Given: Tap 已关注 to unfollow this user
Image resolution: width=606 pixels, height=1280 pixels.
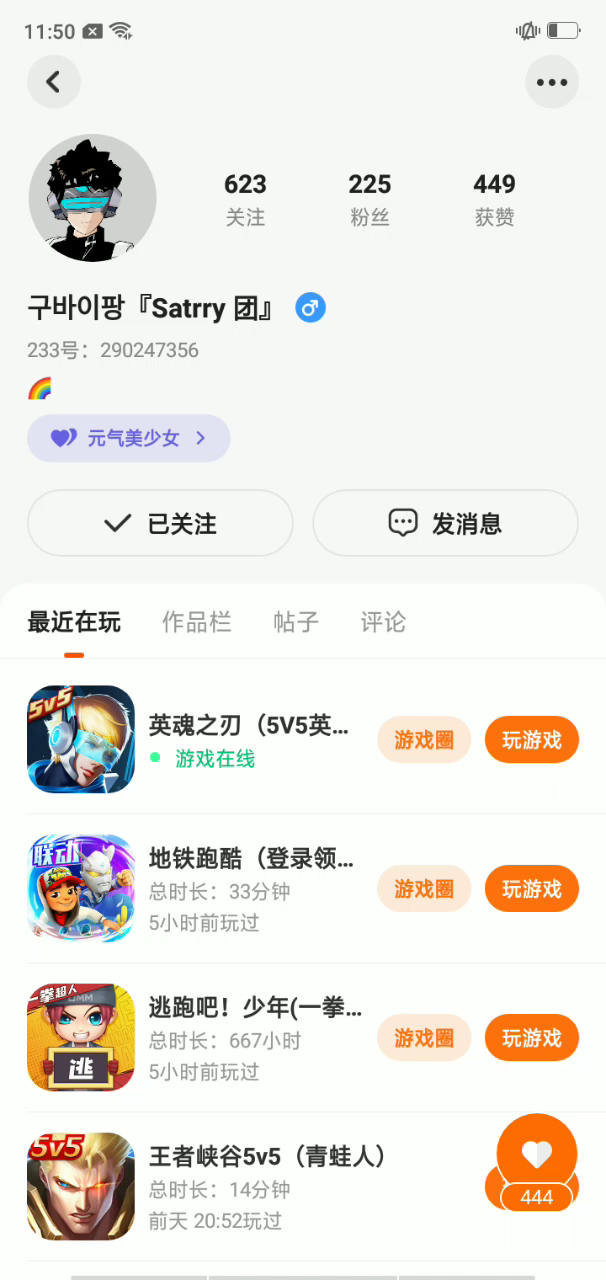Looking at the screenshot, I should (160, 523).
